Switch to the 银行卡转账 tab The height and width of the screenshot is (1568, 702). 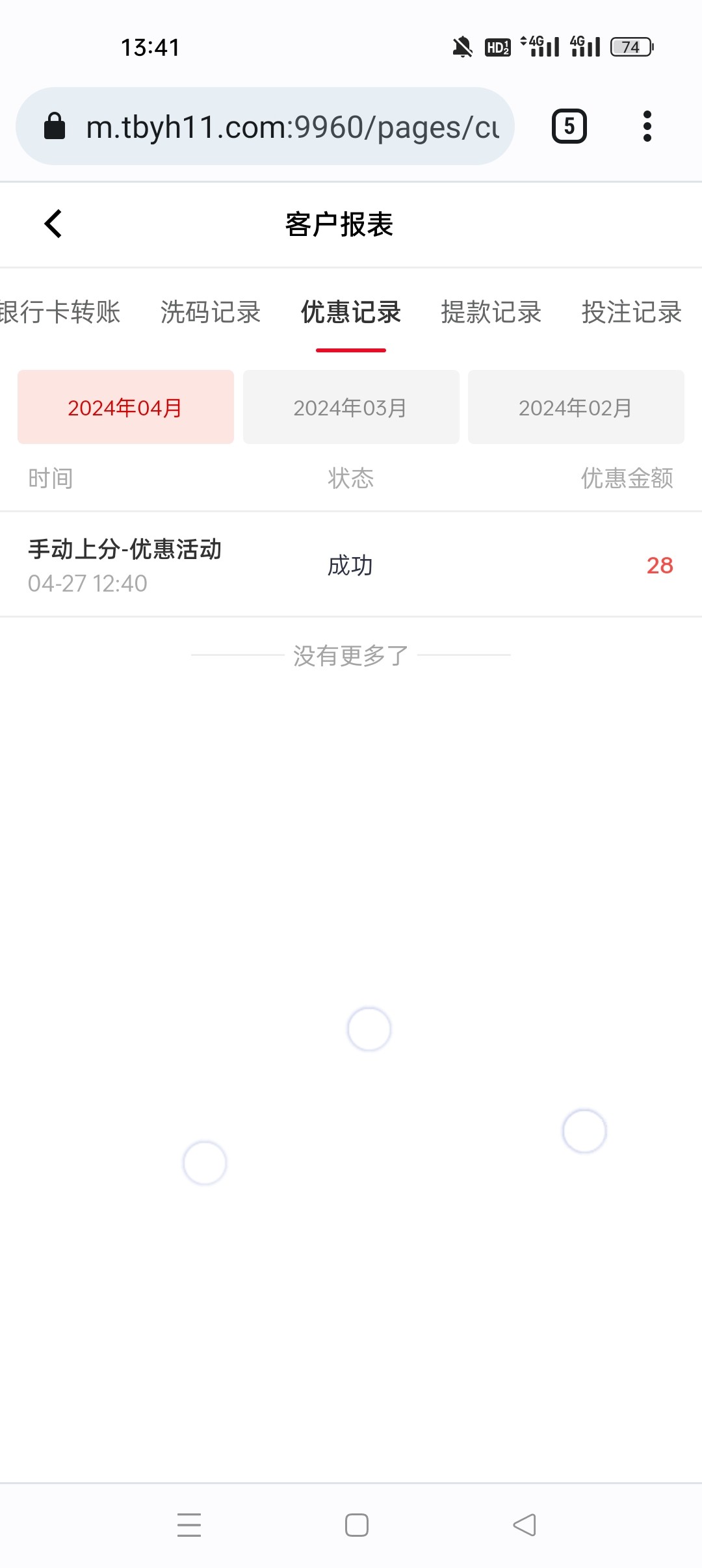point(60,312)
